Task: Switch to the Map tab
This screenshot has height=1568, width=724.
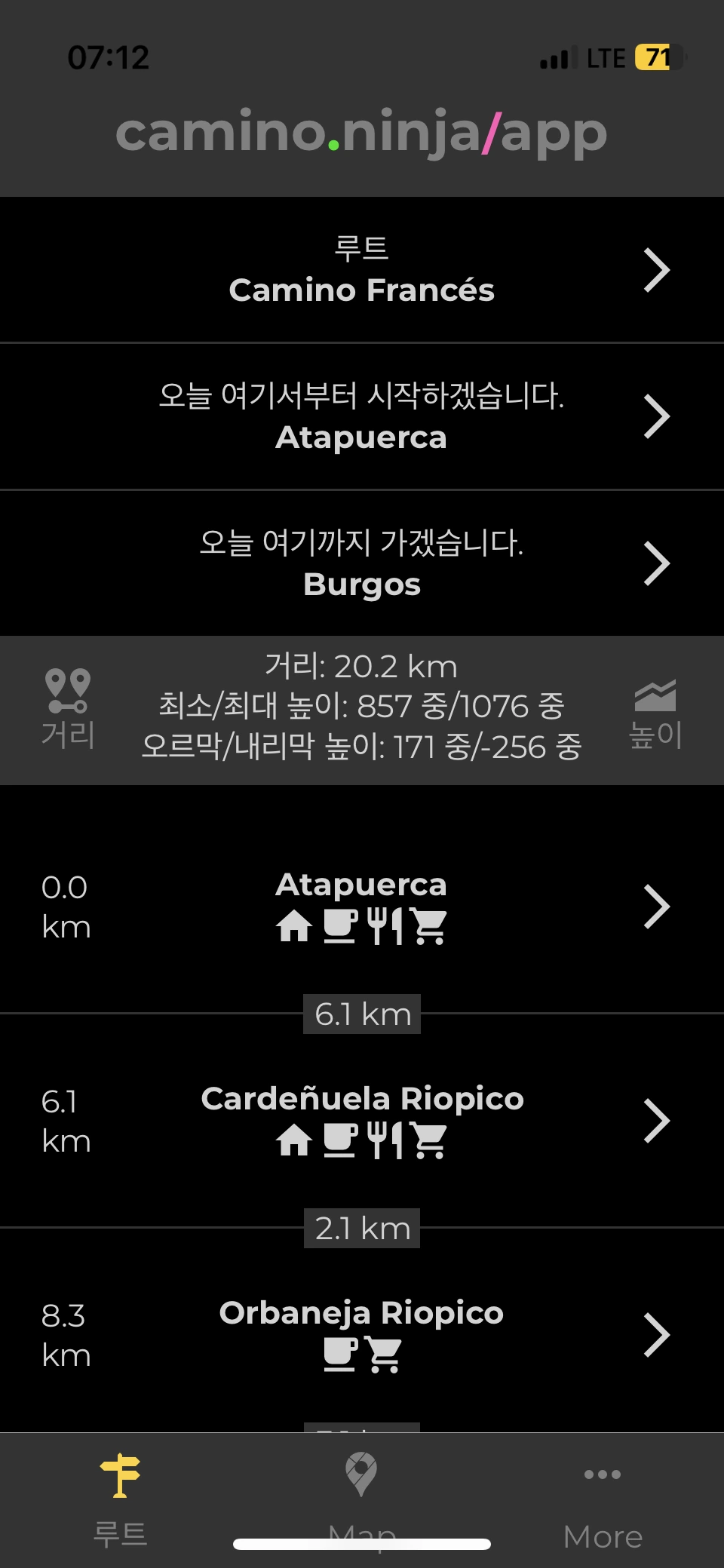Action: click(x=361, y=1497)
